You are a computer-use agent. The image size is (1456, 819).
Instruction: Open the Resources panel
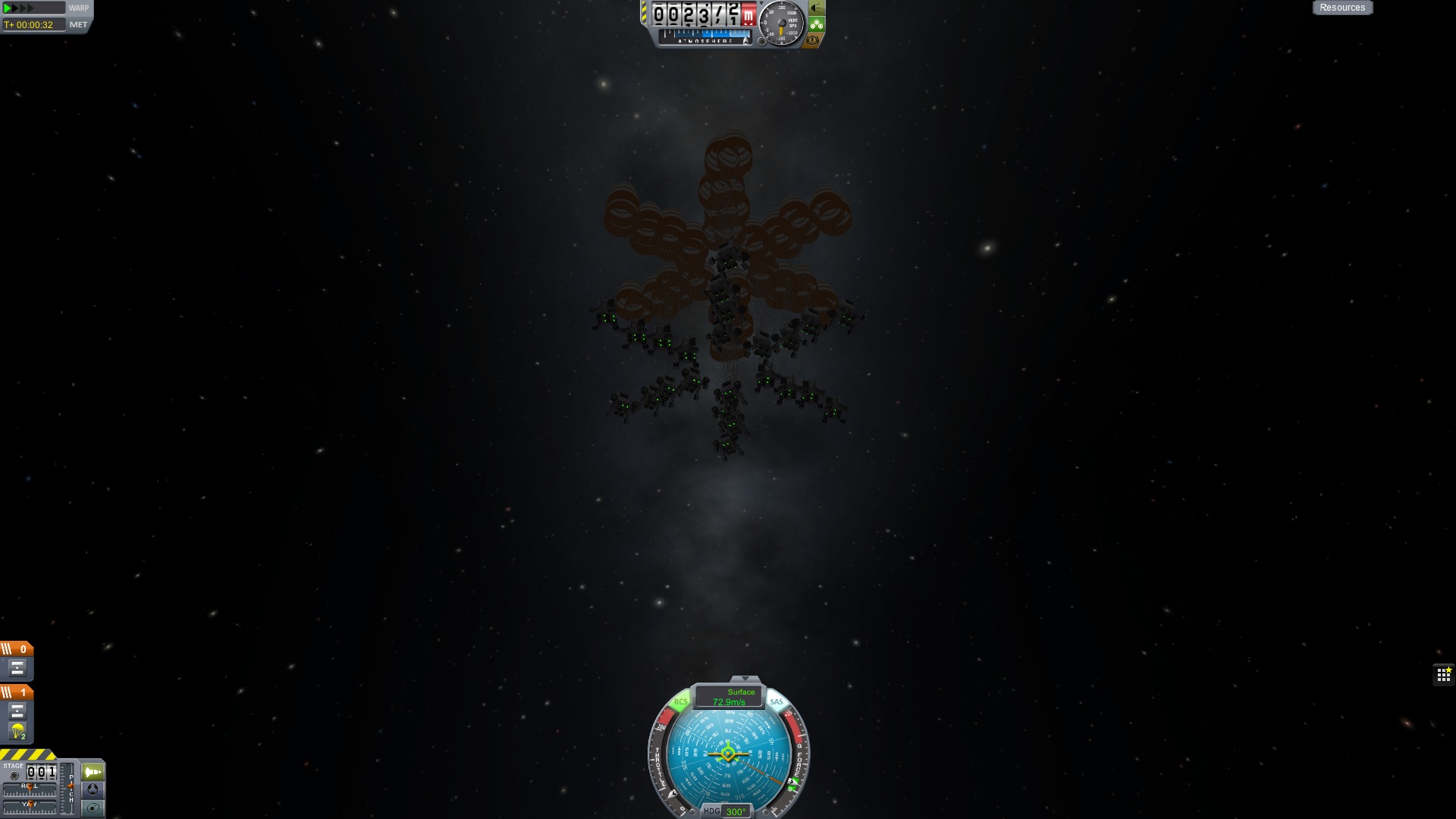[x=1341, y=8]
